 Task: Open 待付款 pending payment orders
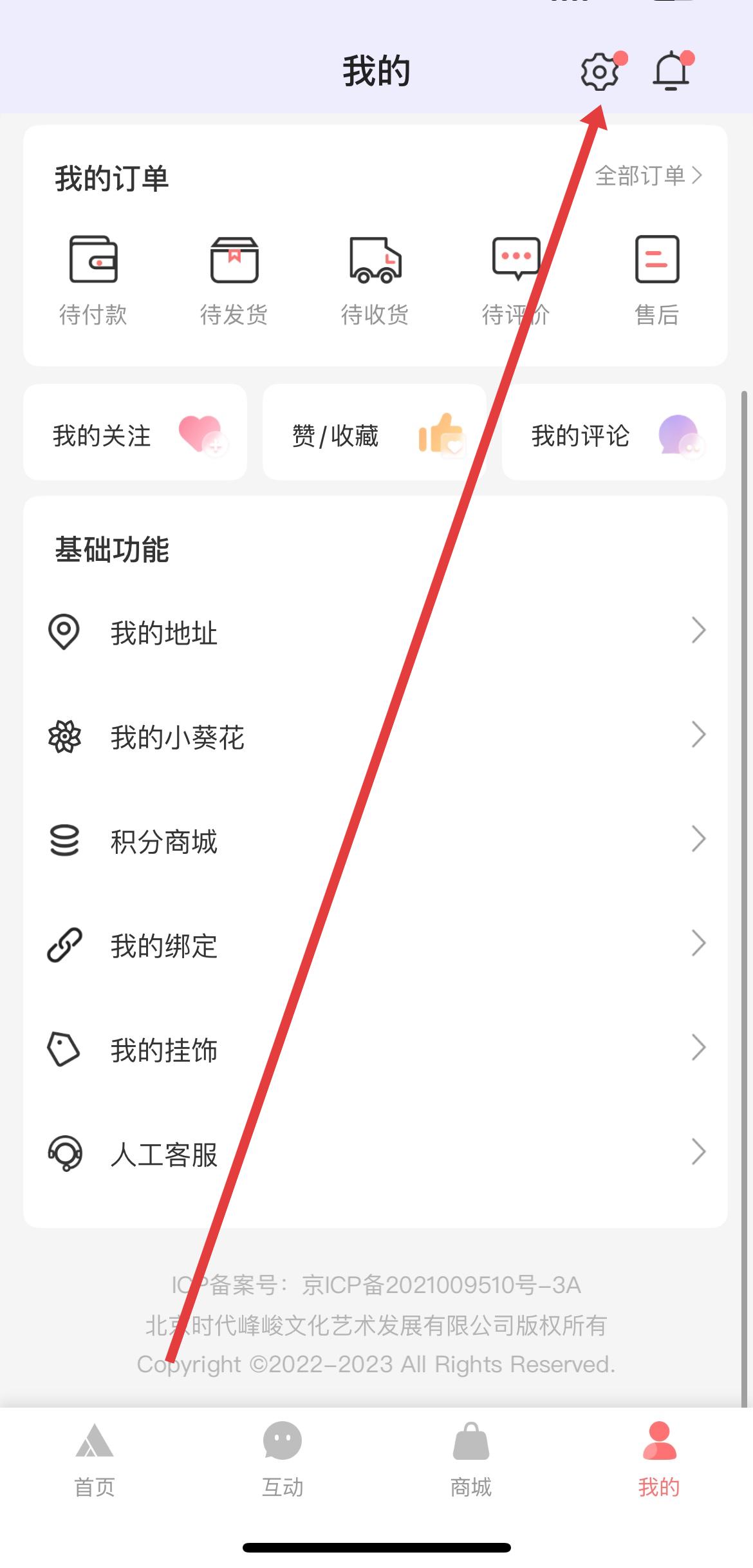(93, 279)
